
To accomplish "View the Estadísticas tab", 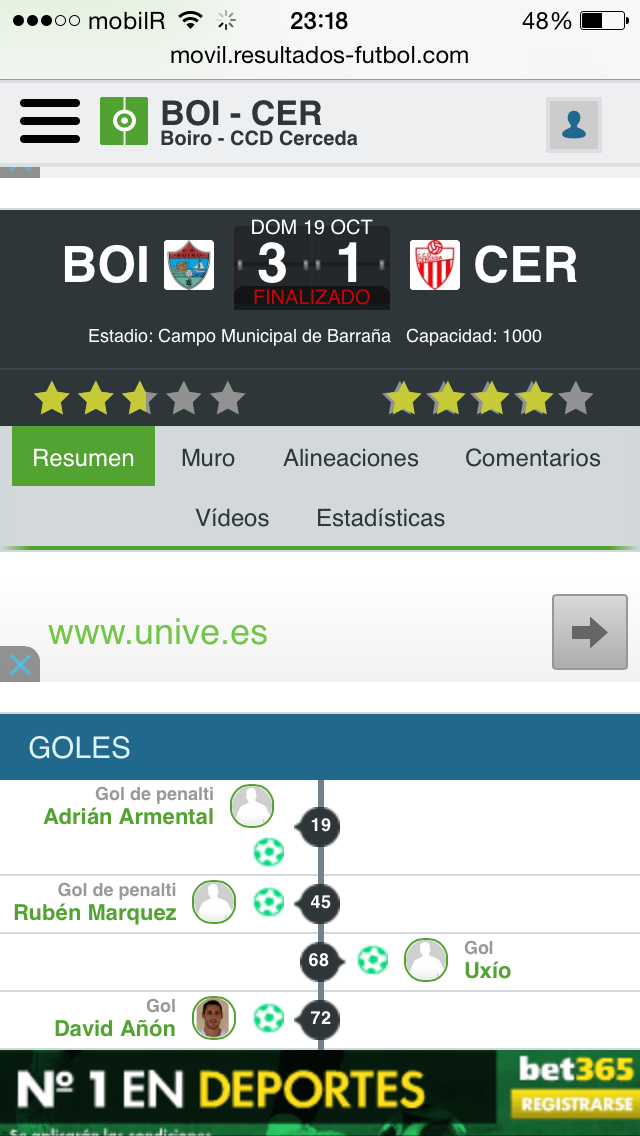I will [381, 518].
